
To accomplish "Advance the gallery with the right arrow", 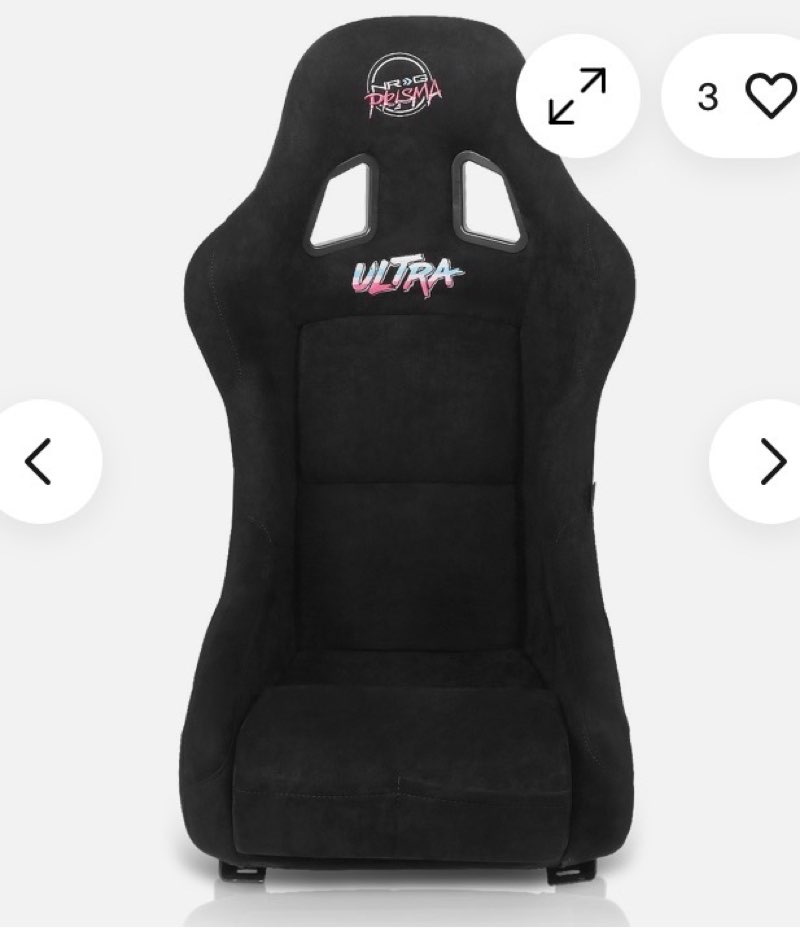I will point(770,462).
